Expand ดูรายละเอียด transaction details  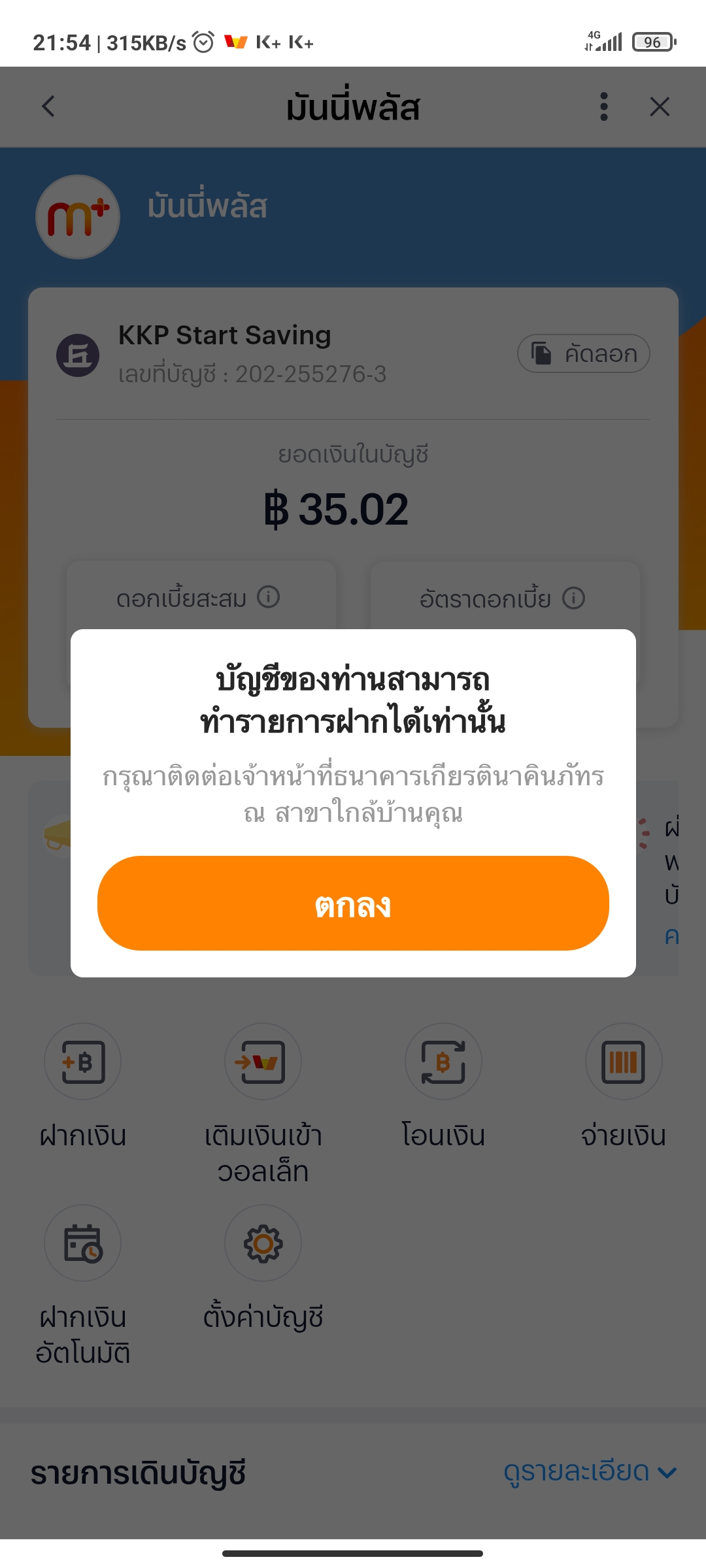(590, 1472)
